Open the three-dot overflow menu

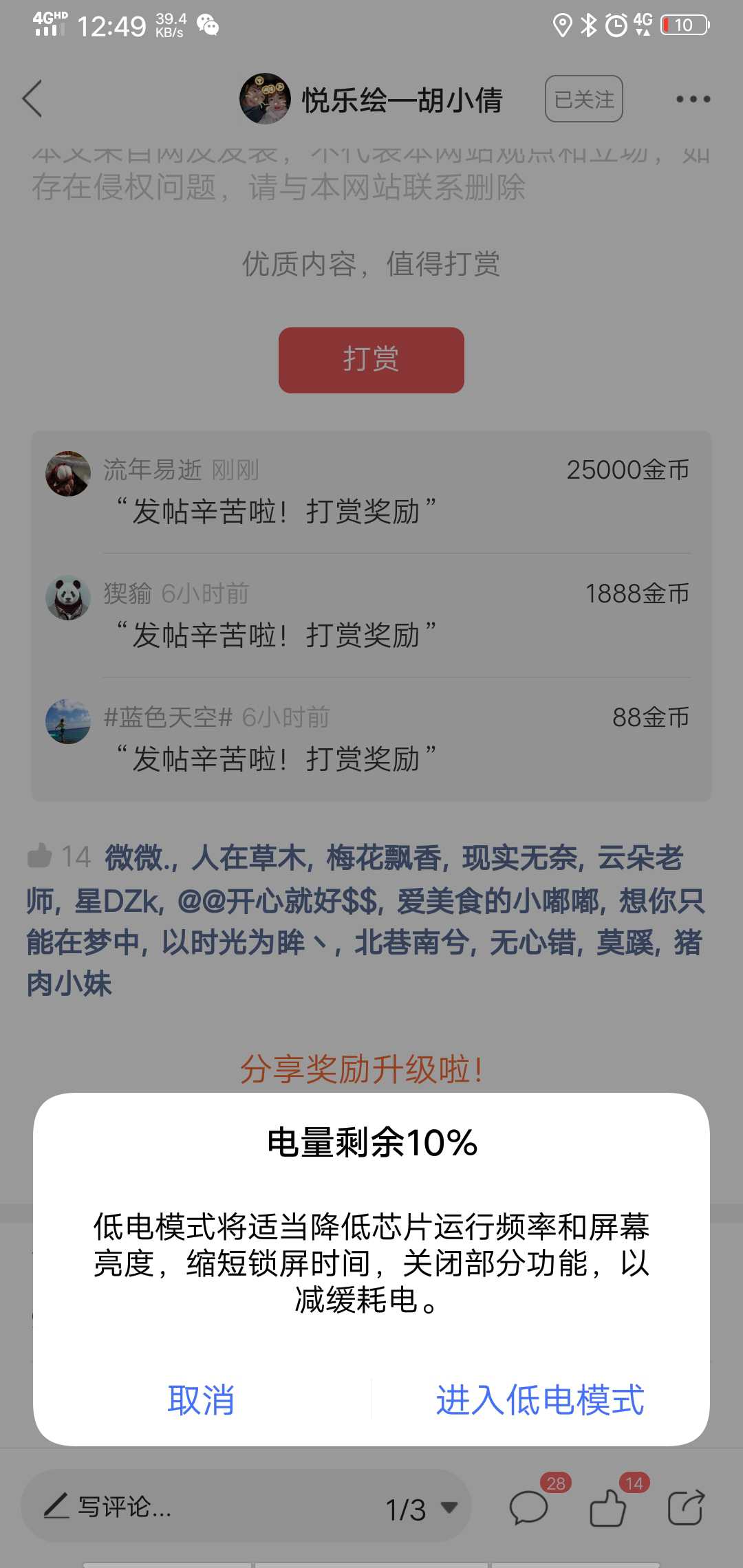[x=693, y=99]
